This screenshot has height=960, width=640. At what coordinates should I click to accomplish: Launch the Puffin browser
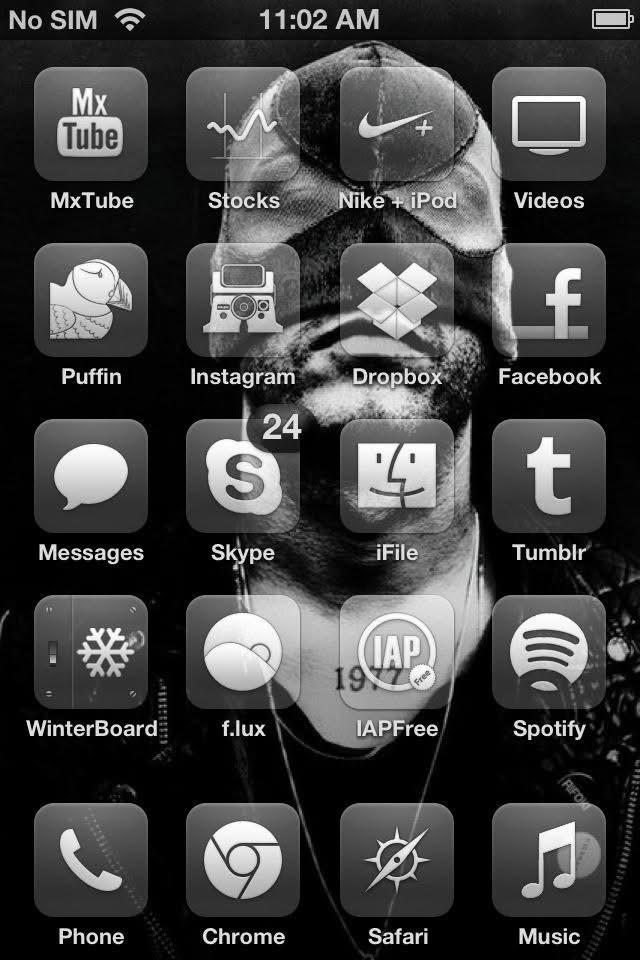[x=91, y=300]
